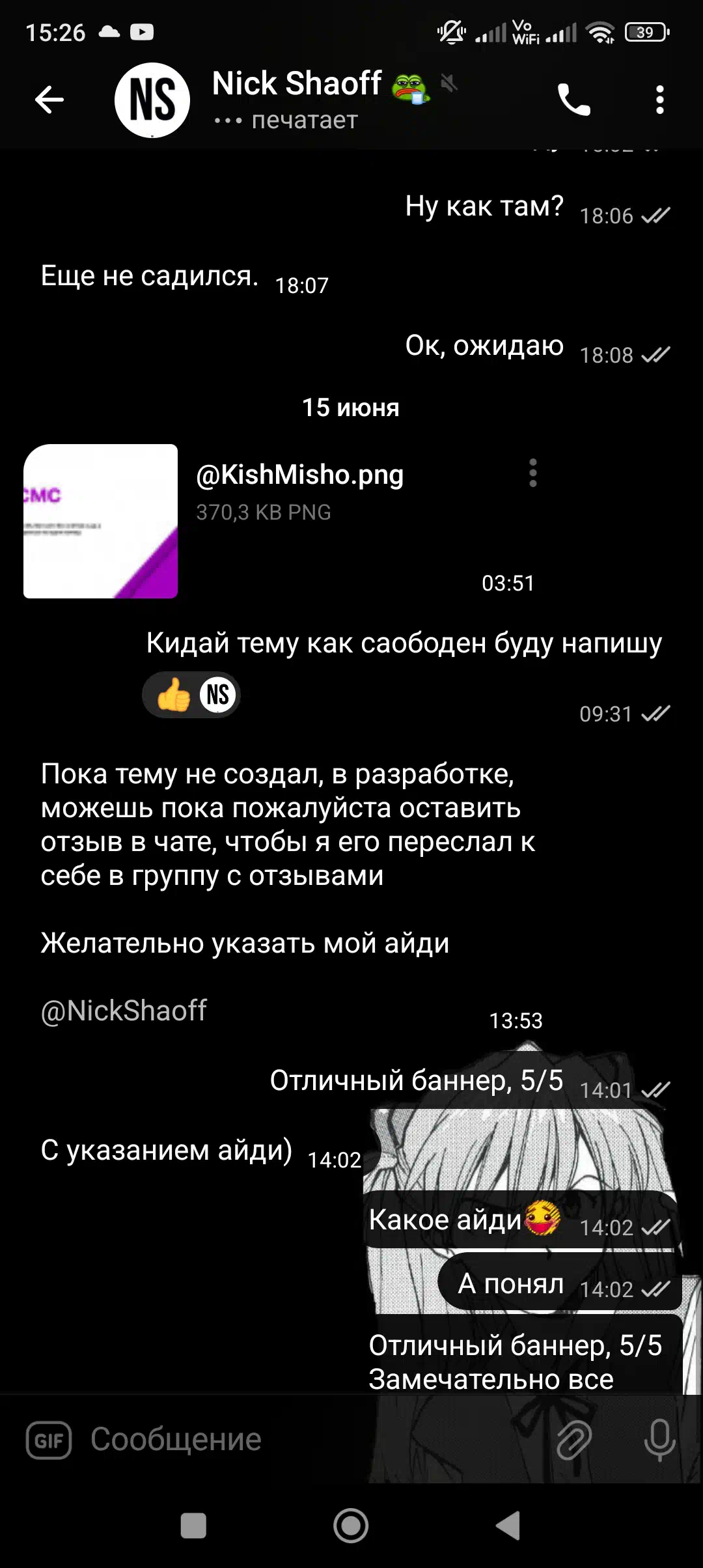Open options for the @KishMisho.png file

coord(533,473)
